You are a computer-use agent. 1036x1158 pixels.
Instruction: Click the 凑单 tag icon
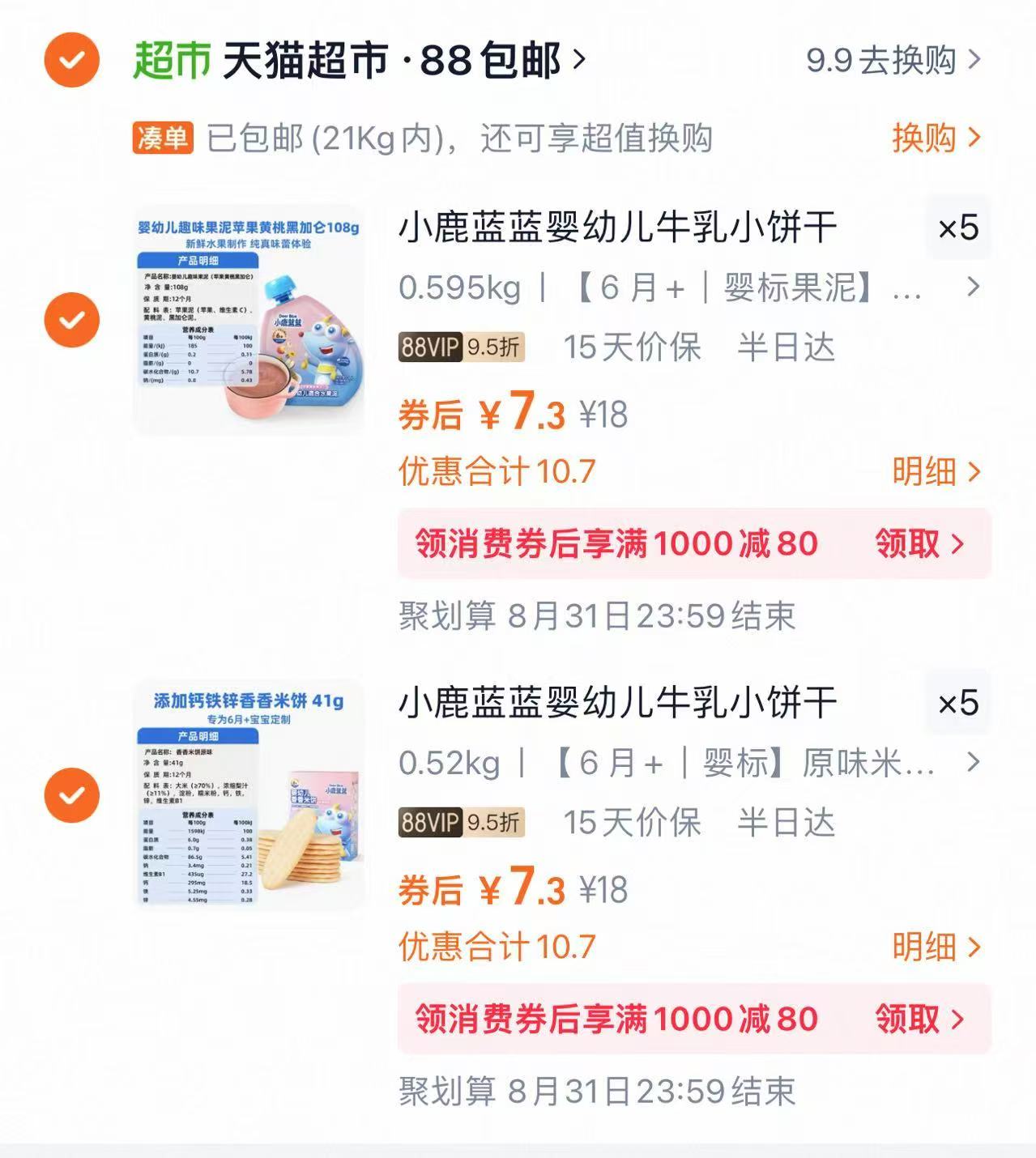point(164,138)
